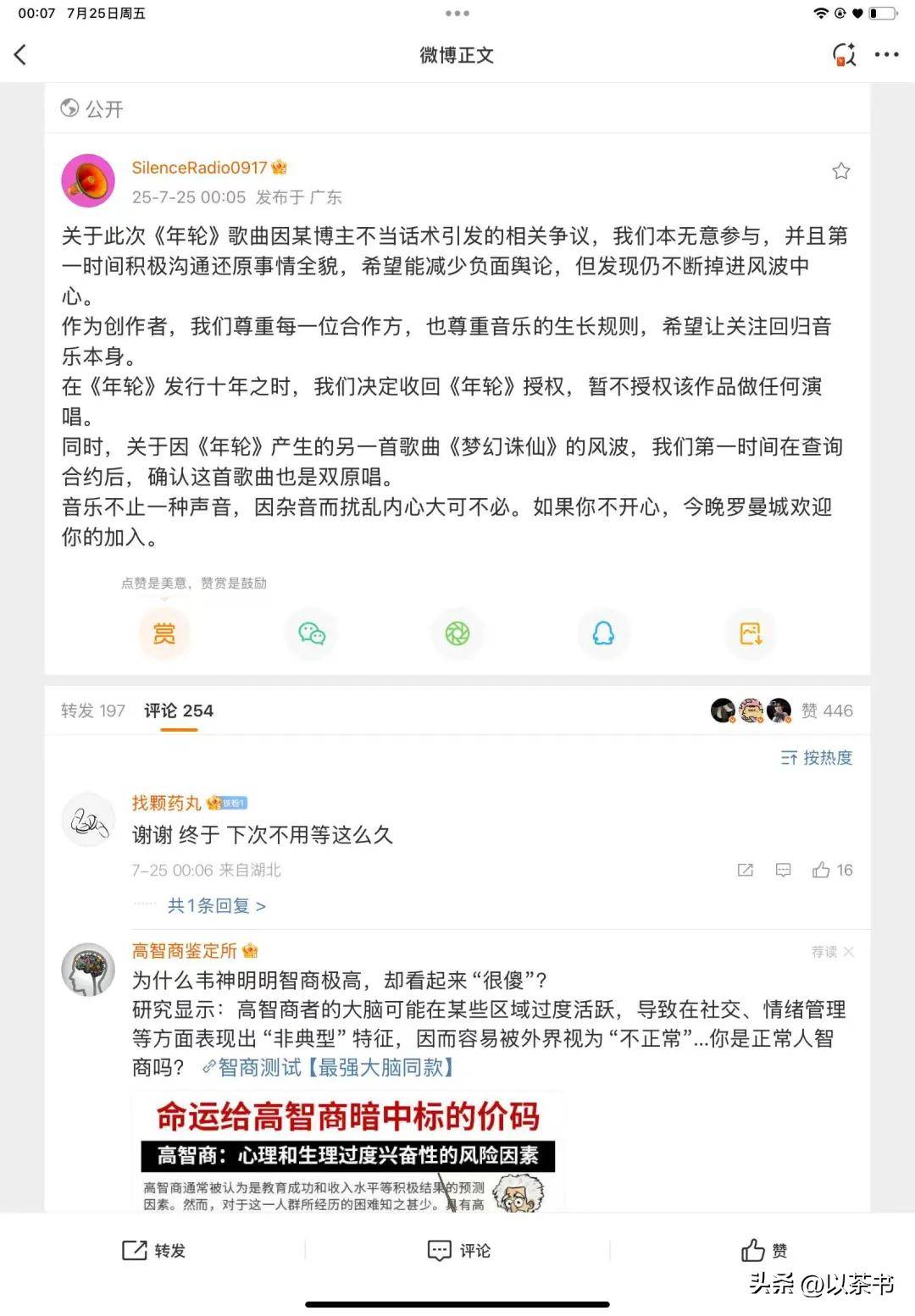Open the overflow menu in the top bar
This screenshot has height=1316, width=915.
pos(886,55)
